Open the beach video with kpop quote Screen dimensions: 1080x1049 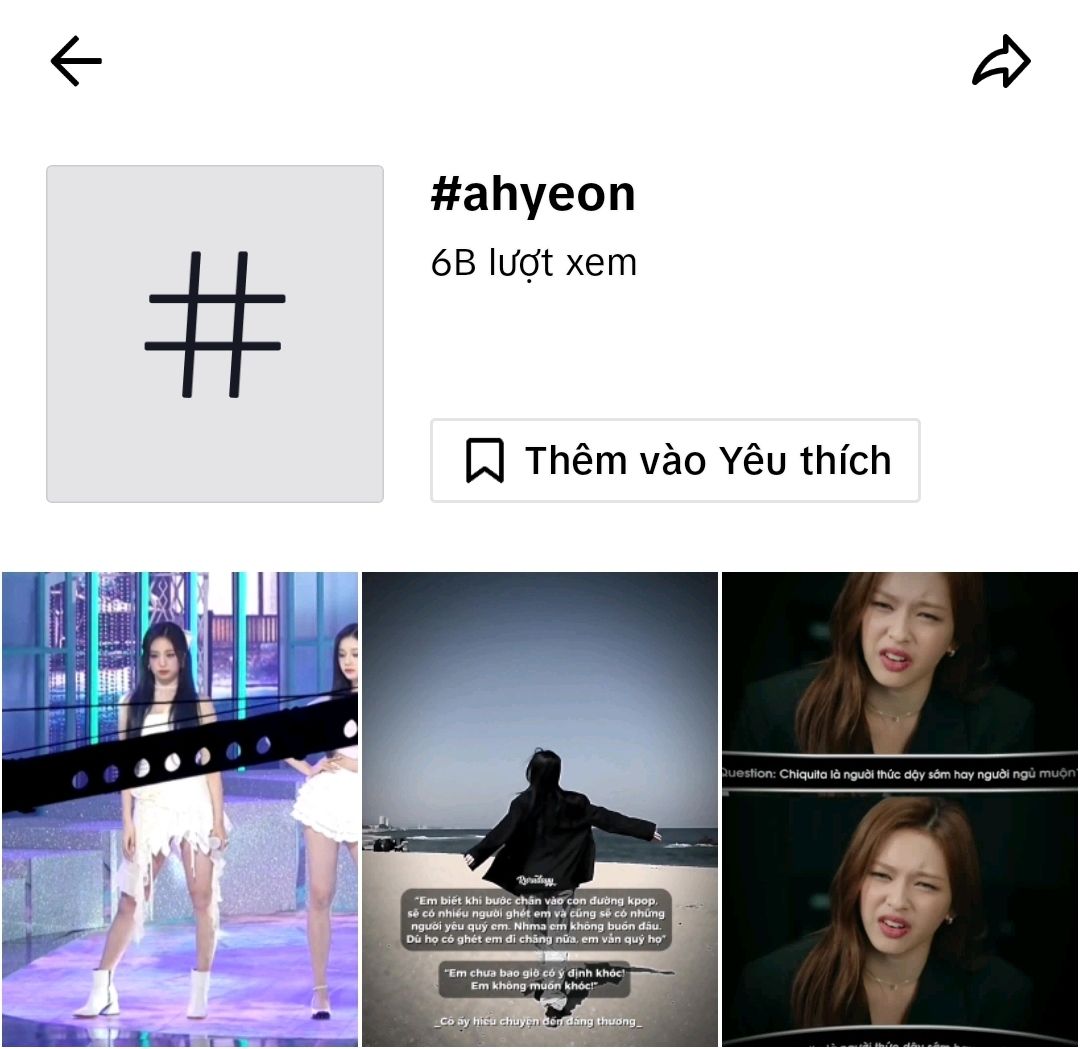(540, 809)
